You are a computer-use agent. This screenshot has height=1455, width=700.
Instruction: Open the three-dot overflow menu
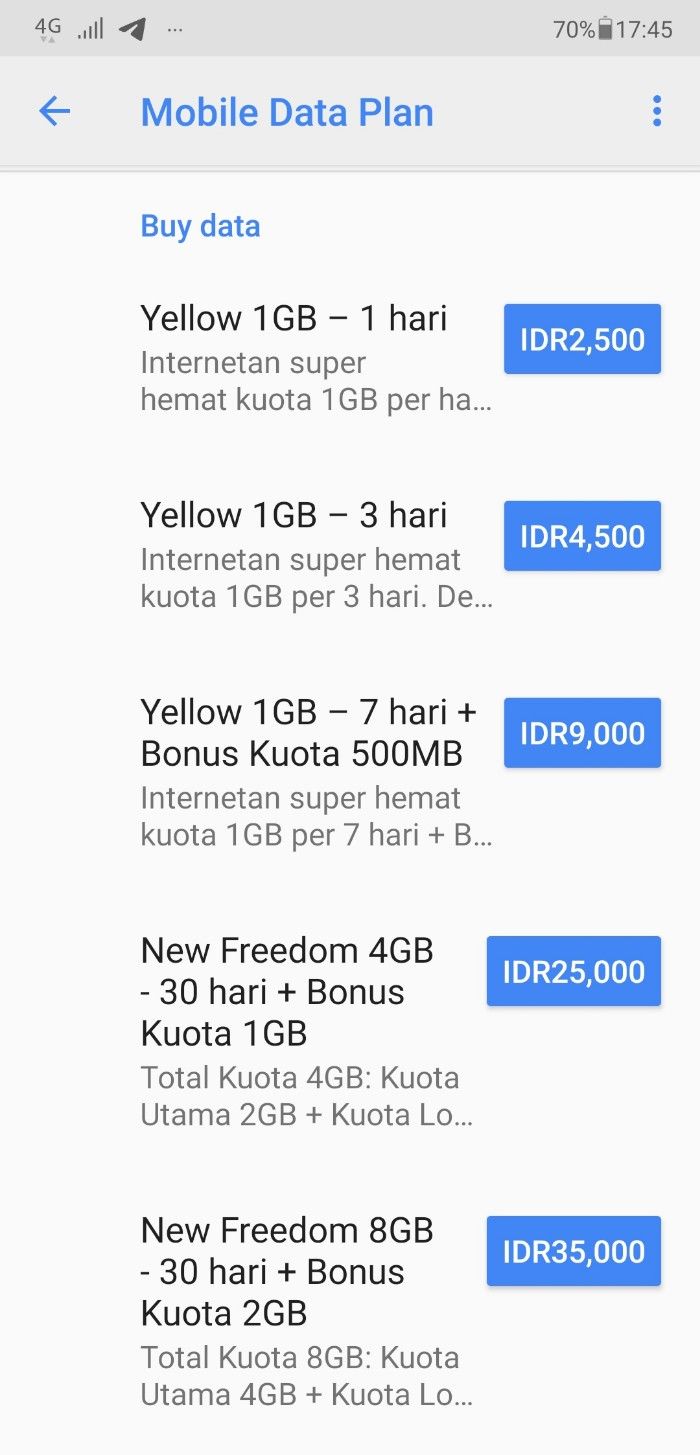pyautogui.click(x=656, y=111)
